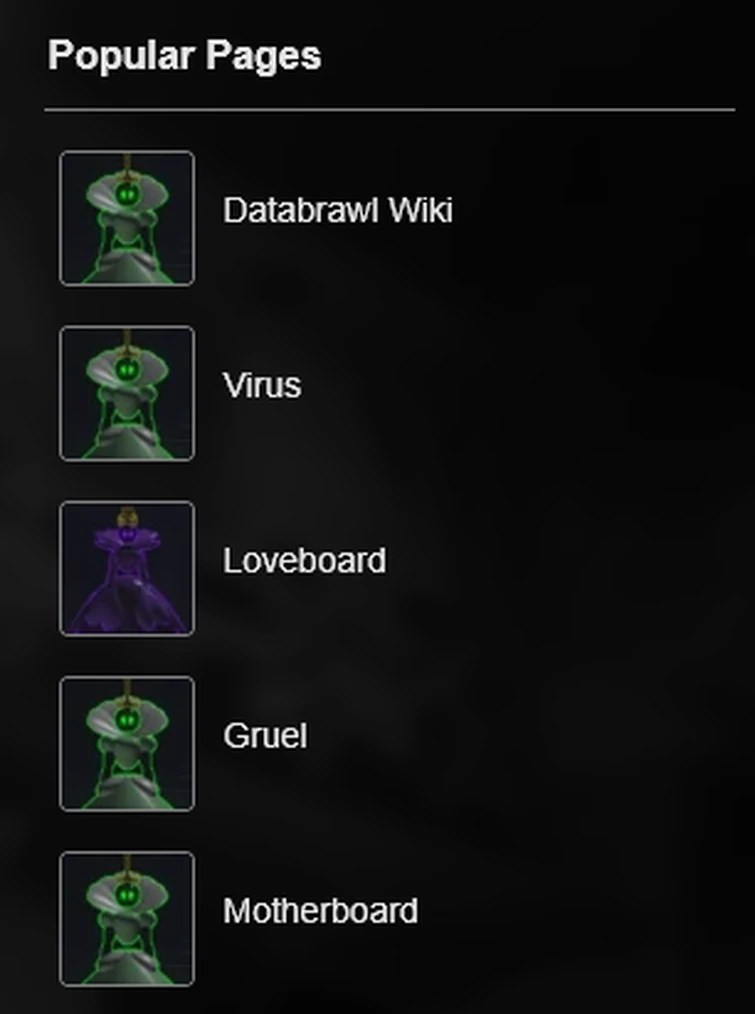Open the Gruel page link
Image resolution: width=755 pixels, height=1014 pixels.
click(x=265, y=736)
